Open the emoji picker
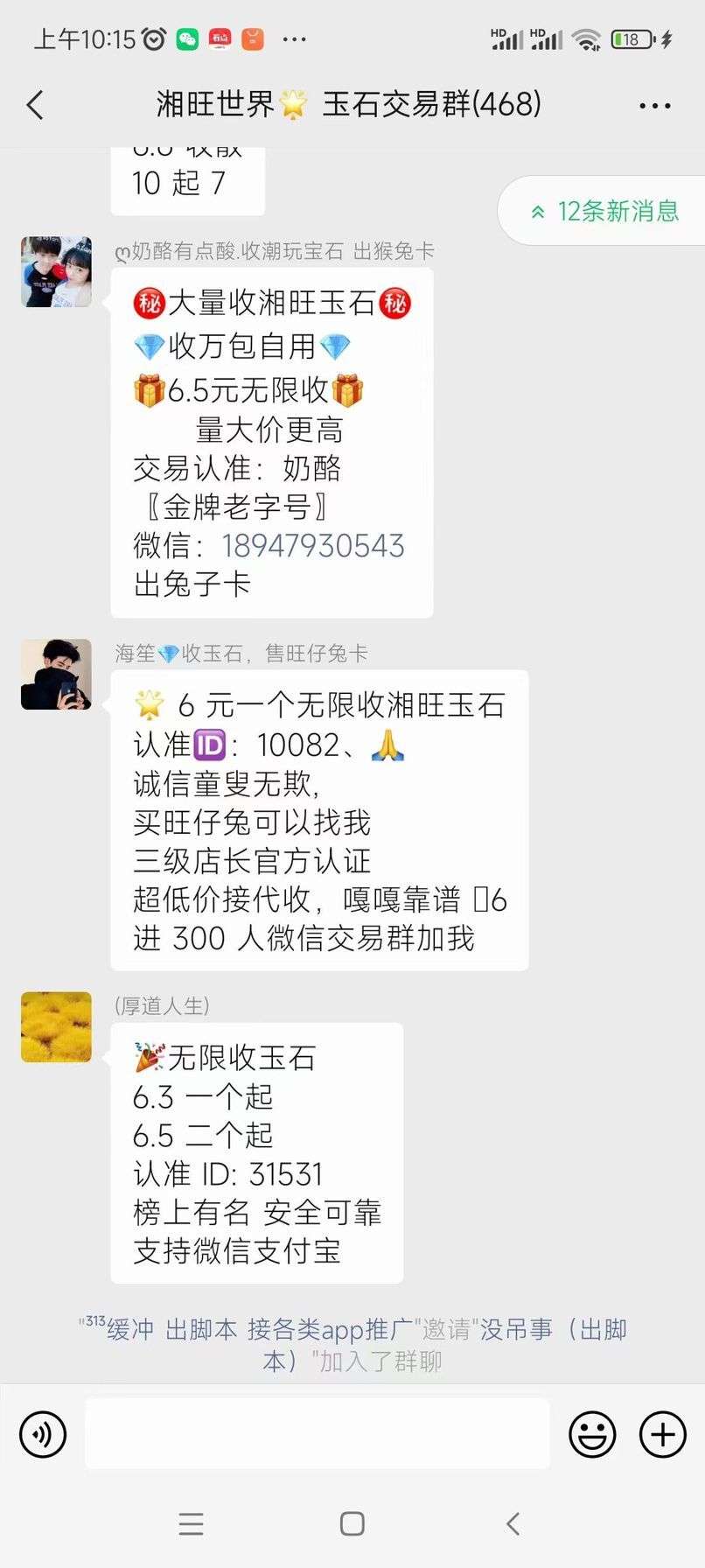The width and height of the screenshot is (705, 1568). [592, 1434]
